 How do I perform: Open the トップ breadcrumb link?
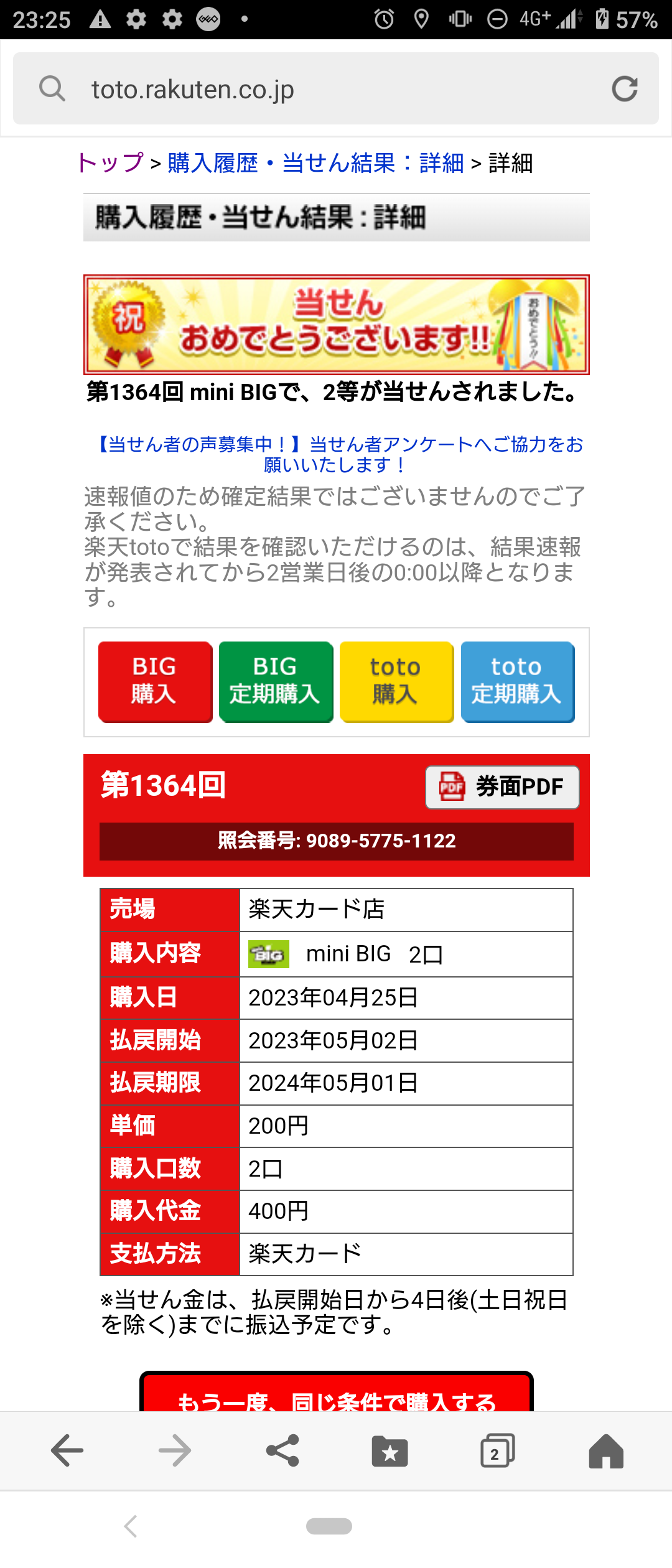(111, 163)
